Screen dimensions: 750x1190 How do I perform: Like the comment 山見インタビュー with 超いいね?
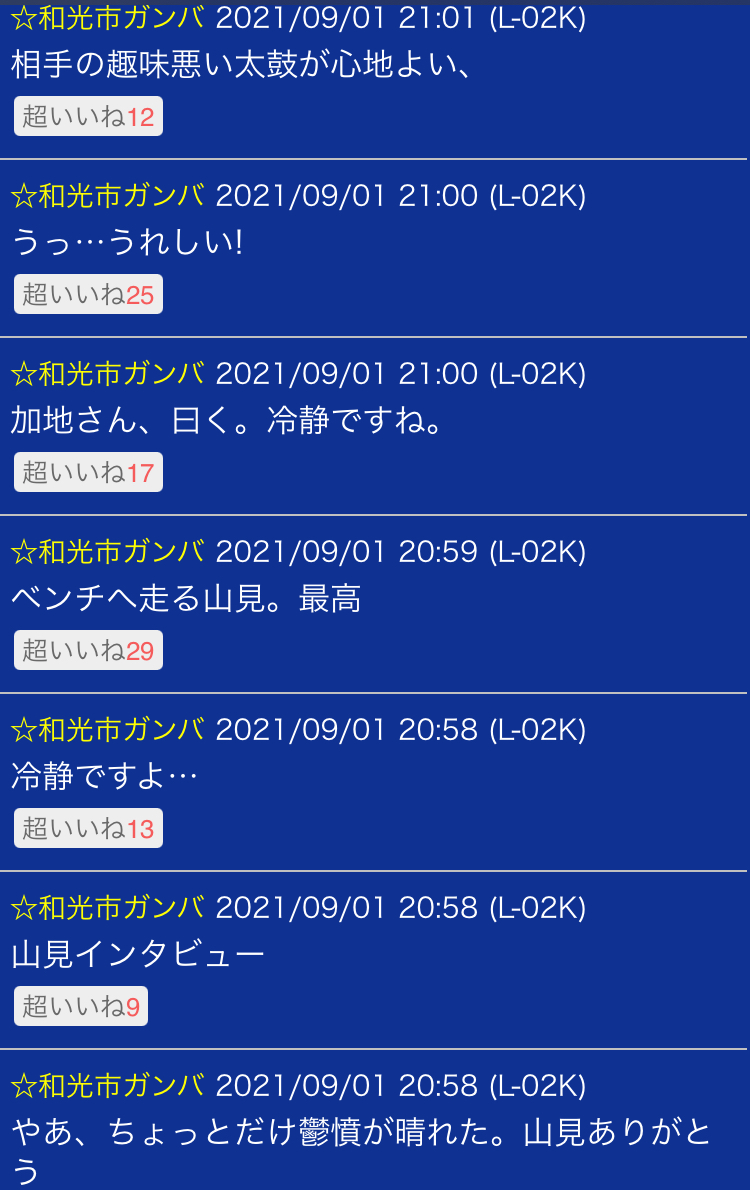[81, 1007]
